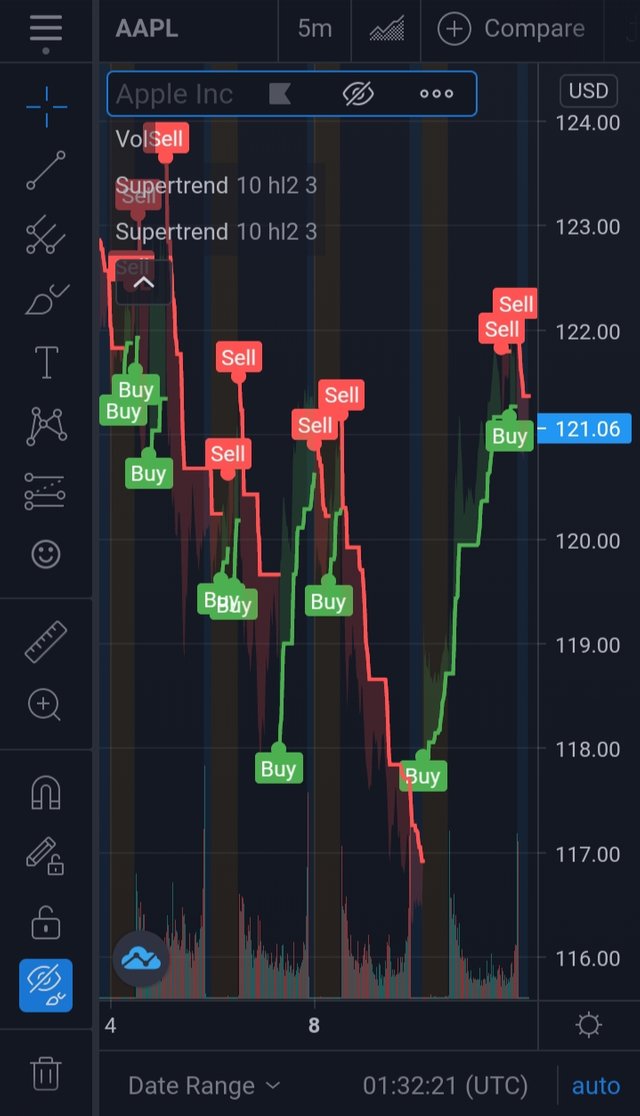640x1116 pixels.
Task: Open the Date Range dropdown
Action: [204, 1085]
